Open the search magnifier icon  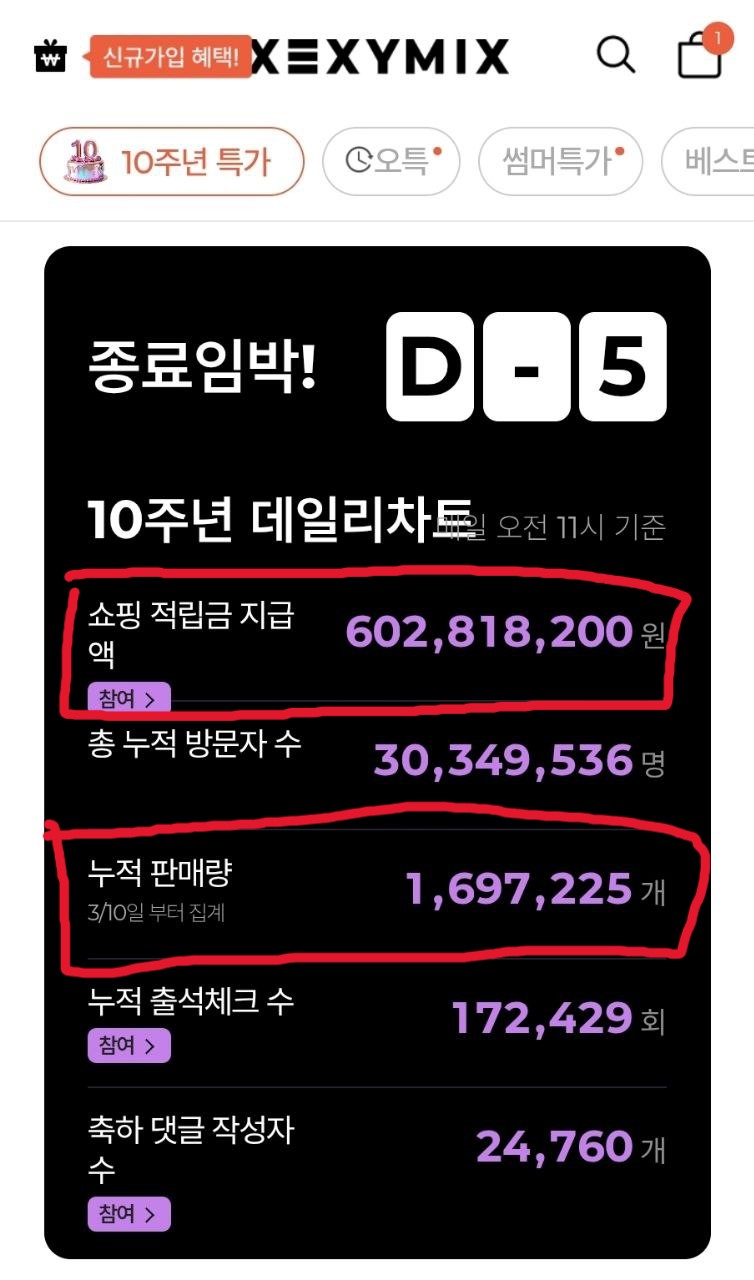(x=616, y=54)
